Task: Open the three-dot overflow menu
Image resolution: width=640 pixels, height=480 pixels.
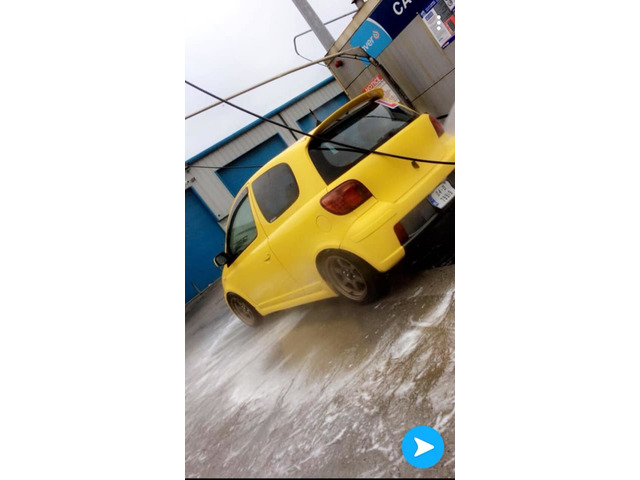Action: click(439, 23)
